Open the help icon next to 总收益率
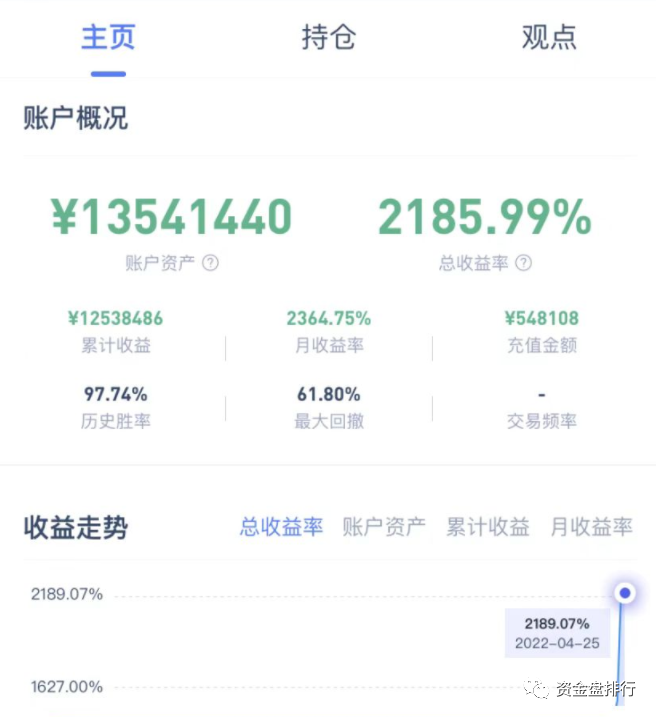The image size is (656, 717). coord(523,263)
